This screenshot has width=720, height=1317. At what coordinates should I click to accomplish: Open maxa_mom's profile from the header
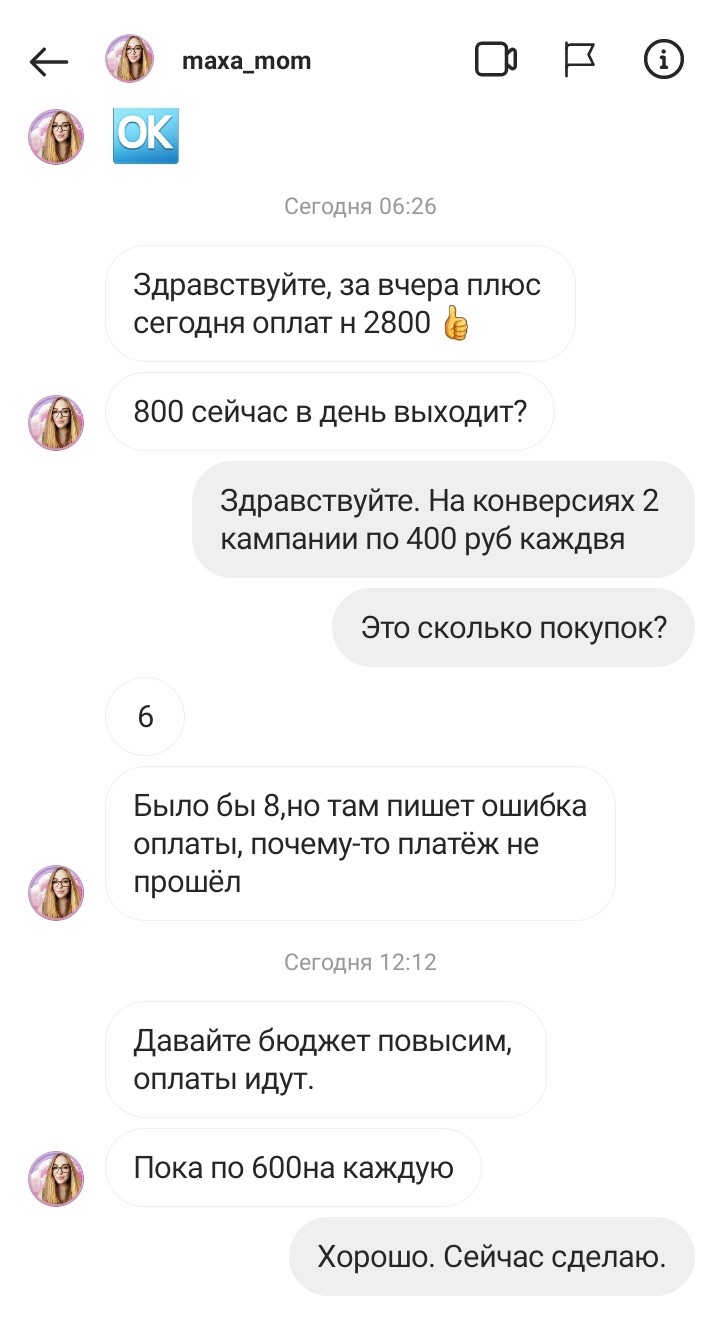[x=246, y=61]
